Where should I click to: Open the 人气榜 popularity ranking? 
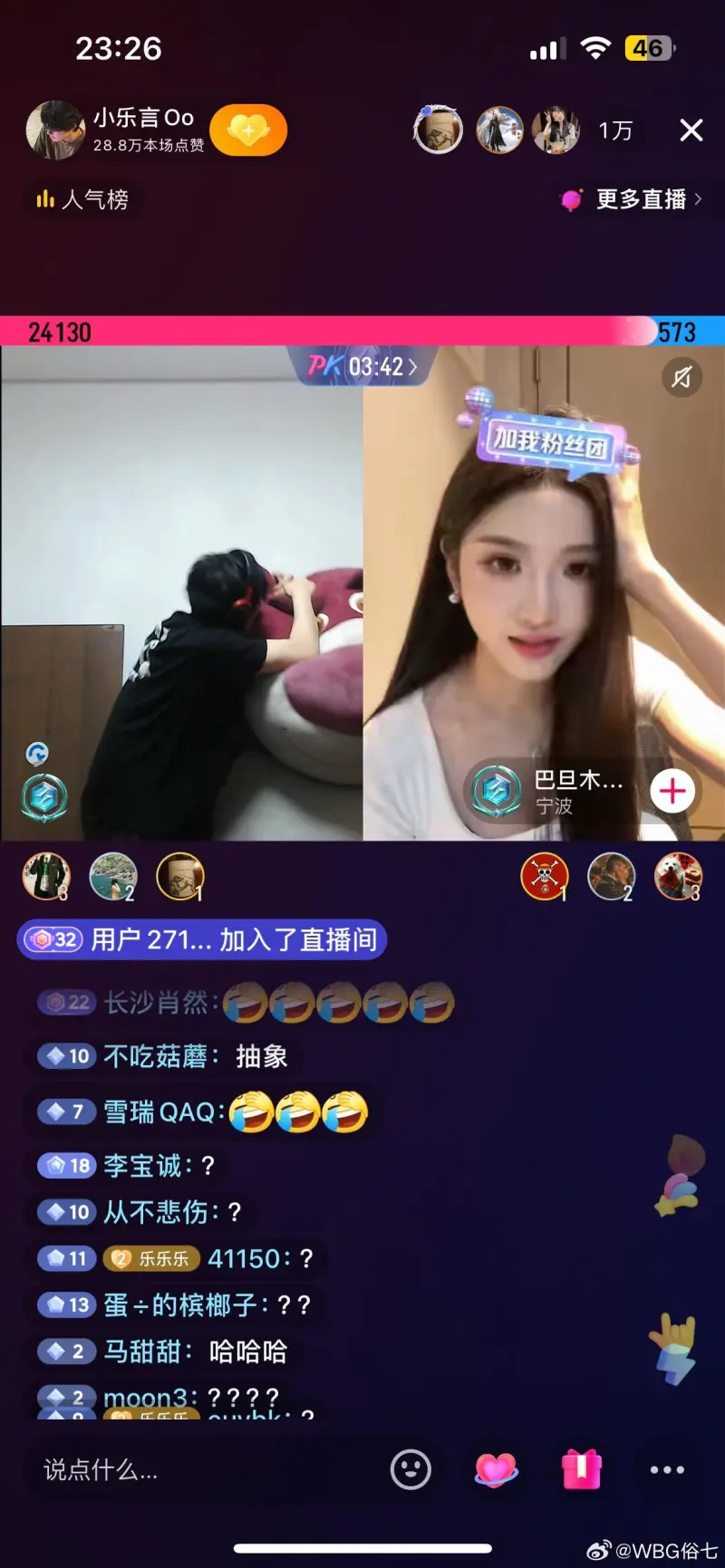pos(82,199)
